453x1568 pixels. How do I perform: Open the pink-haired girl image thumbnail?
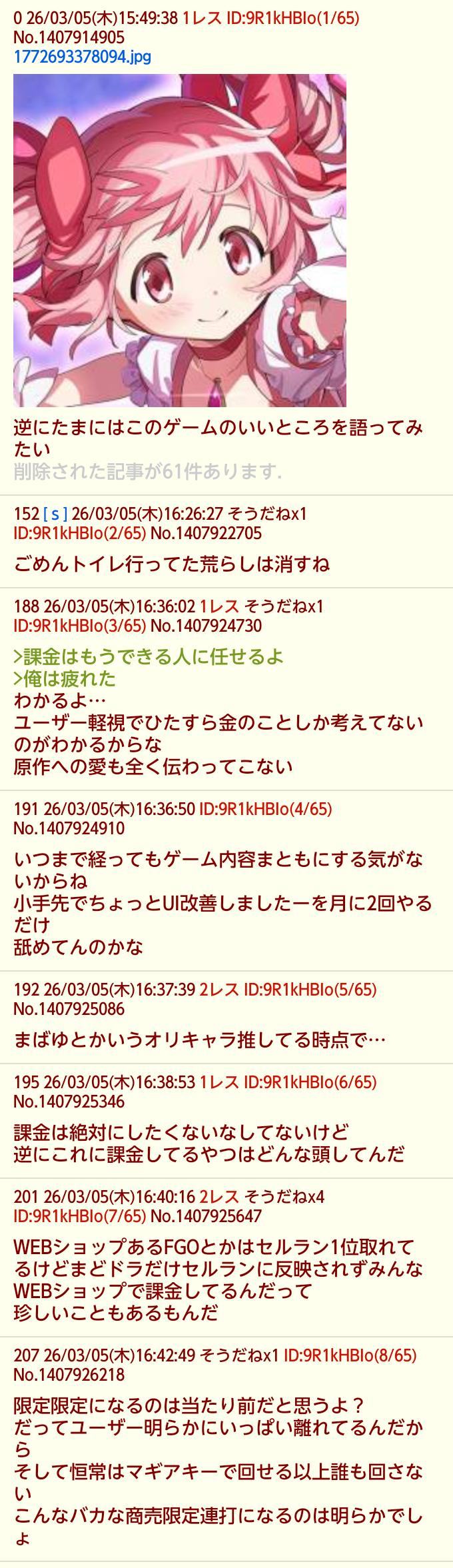tap(180, 240)
